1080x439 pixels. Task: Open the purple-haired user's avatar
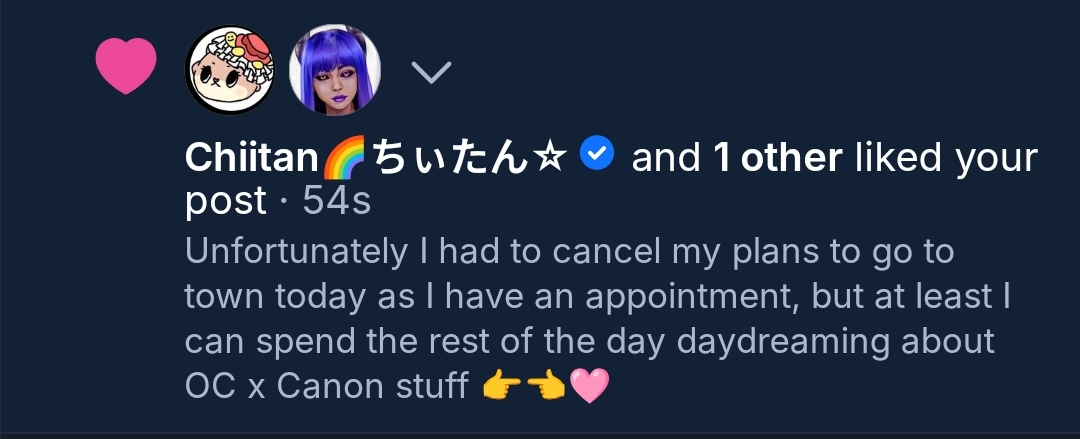click(334, 70)
